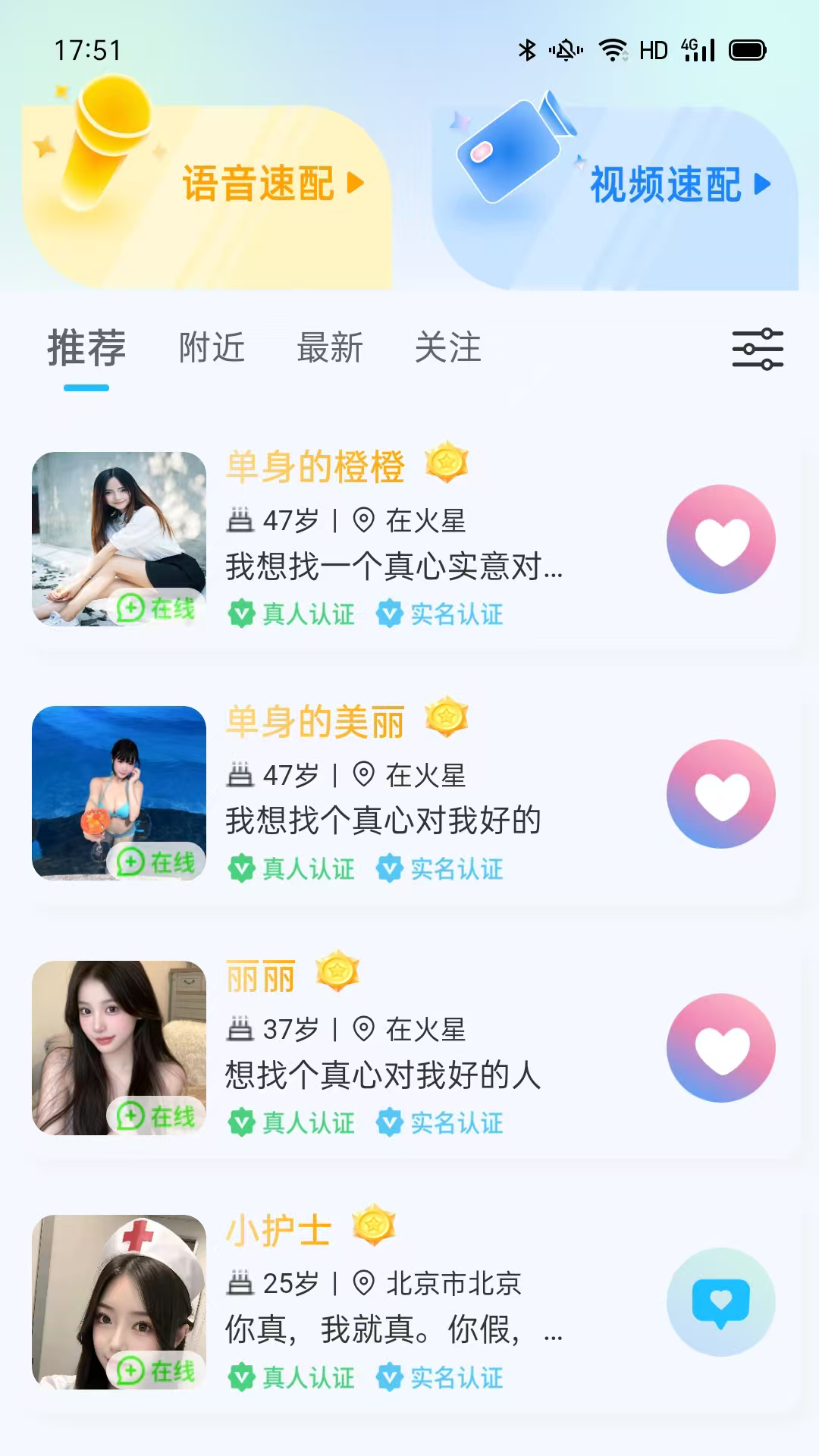Open the chat bubble icon on 小护士's card

pyautogui.click(x=721, y=1302)
